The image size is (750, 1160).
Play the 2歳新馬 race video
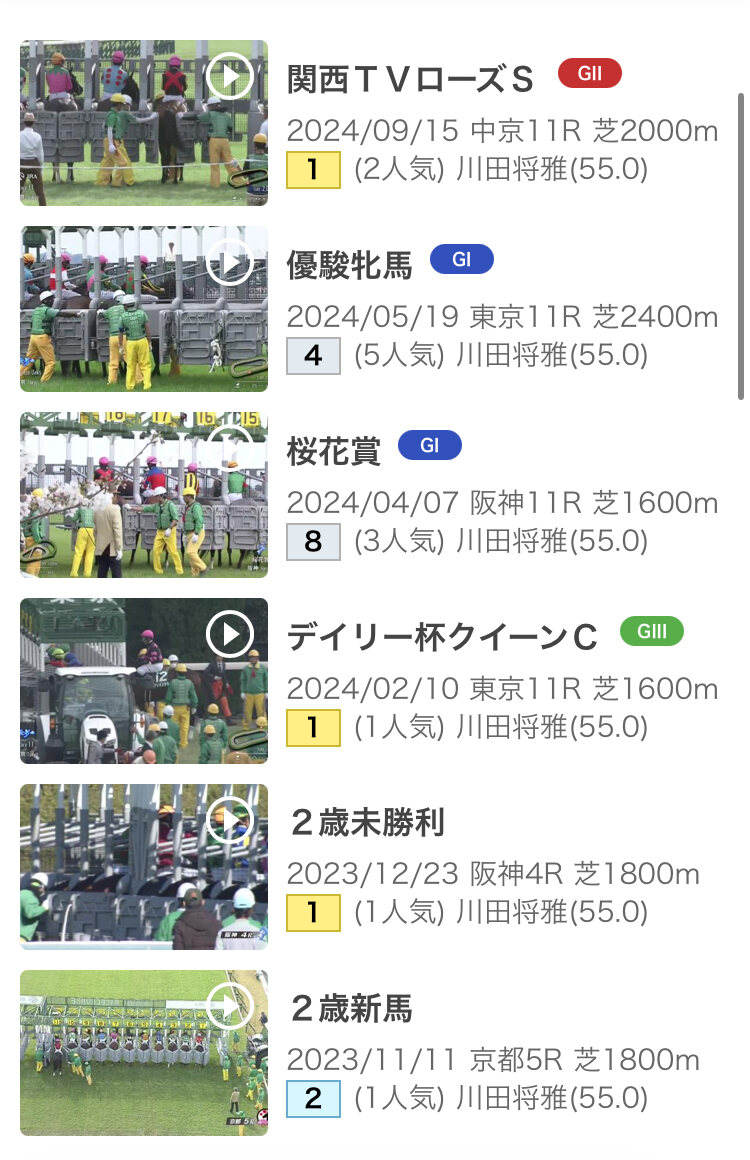pyautogui.click(x=143, y=1053)
